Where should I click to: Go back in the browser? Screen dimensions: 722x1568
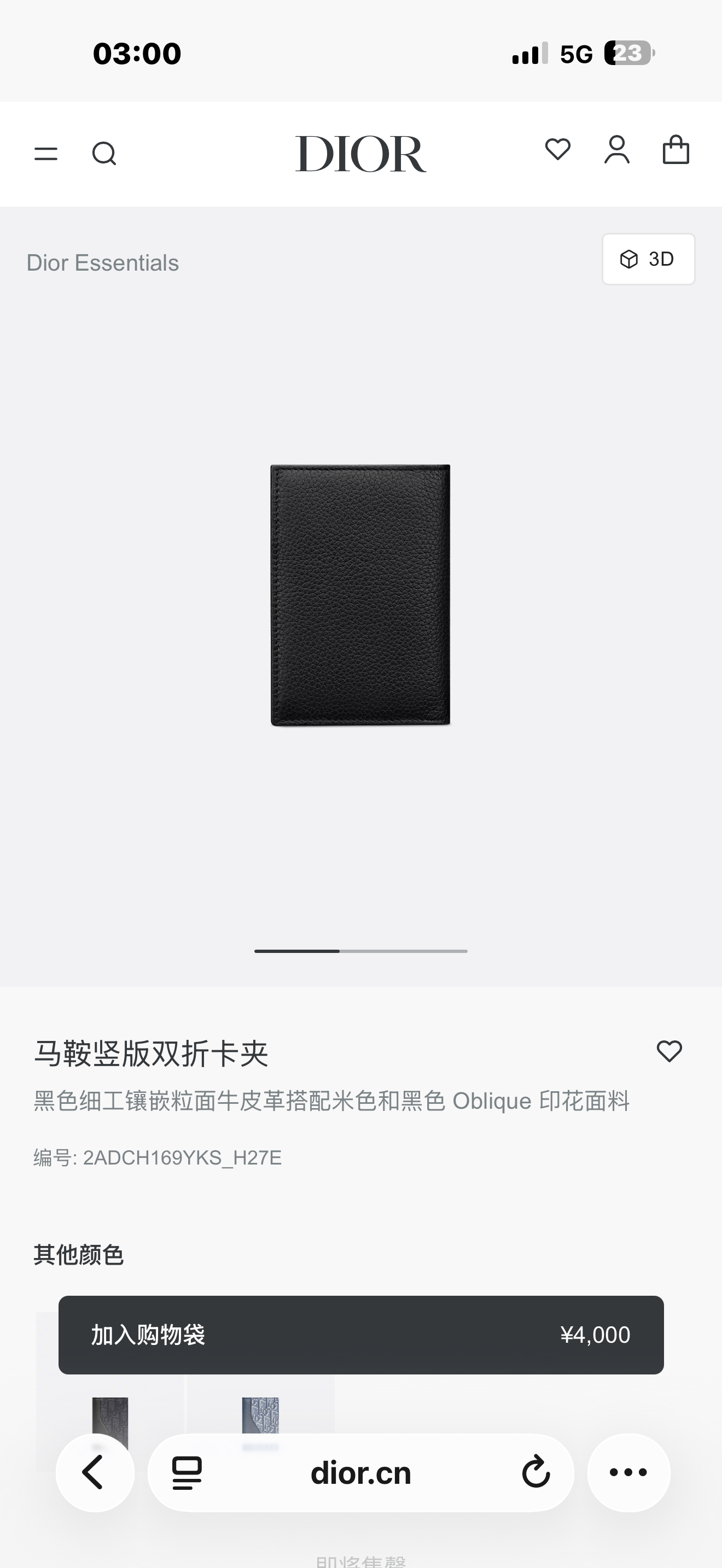[95, 1472]
